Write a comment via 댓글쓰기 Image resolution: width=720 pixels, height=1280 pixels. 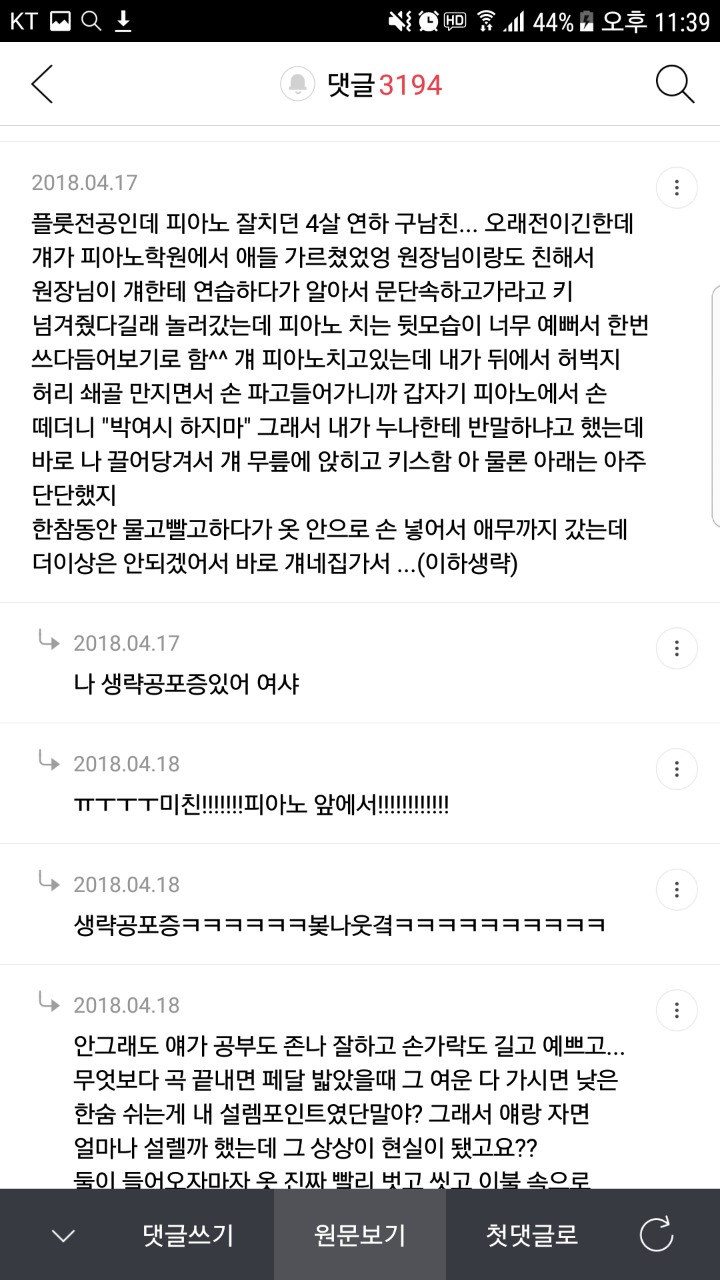pyautogui.click(x=188, y=1235)
